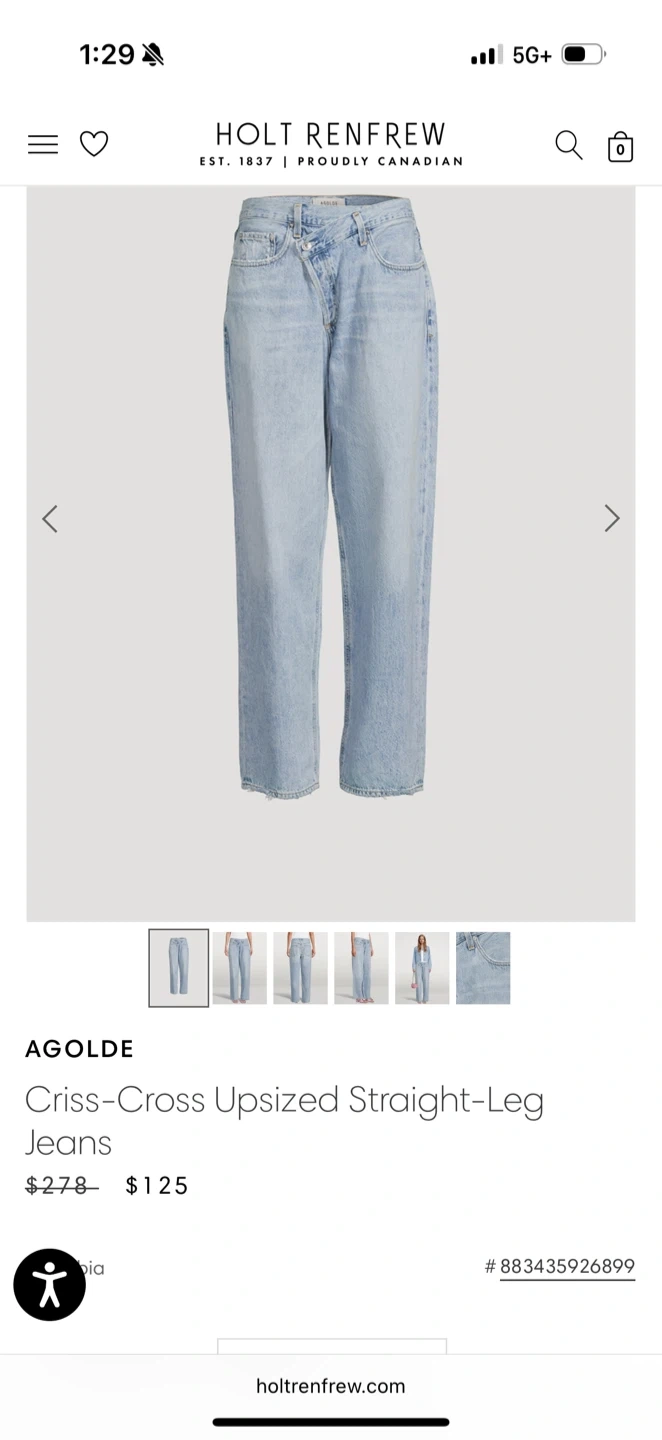Open the wishlist heart icon

pos(94,145)
